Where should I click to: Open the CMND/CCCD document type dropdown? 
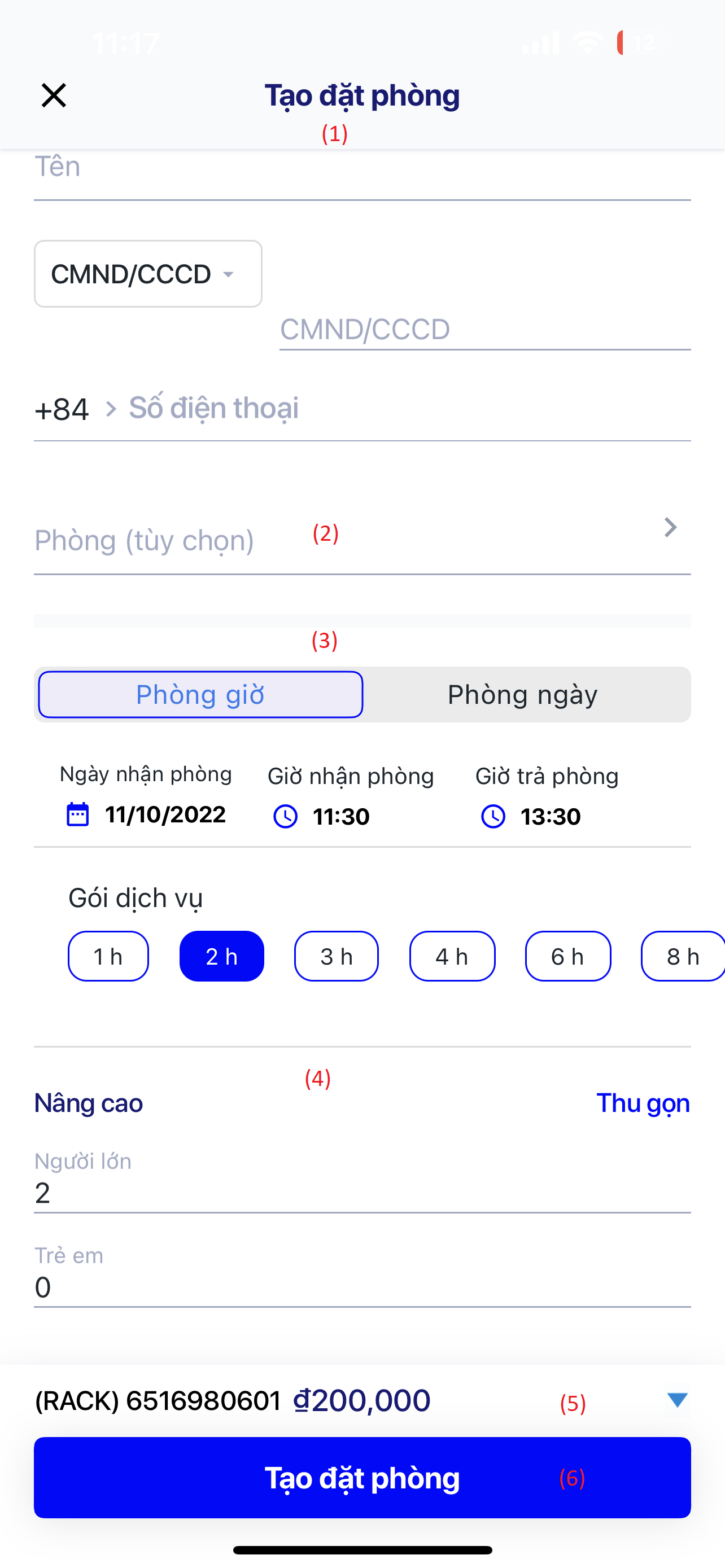[x=148, y=274]
